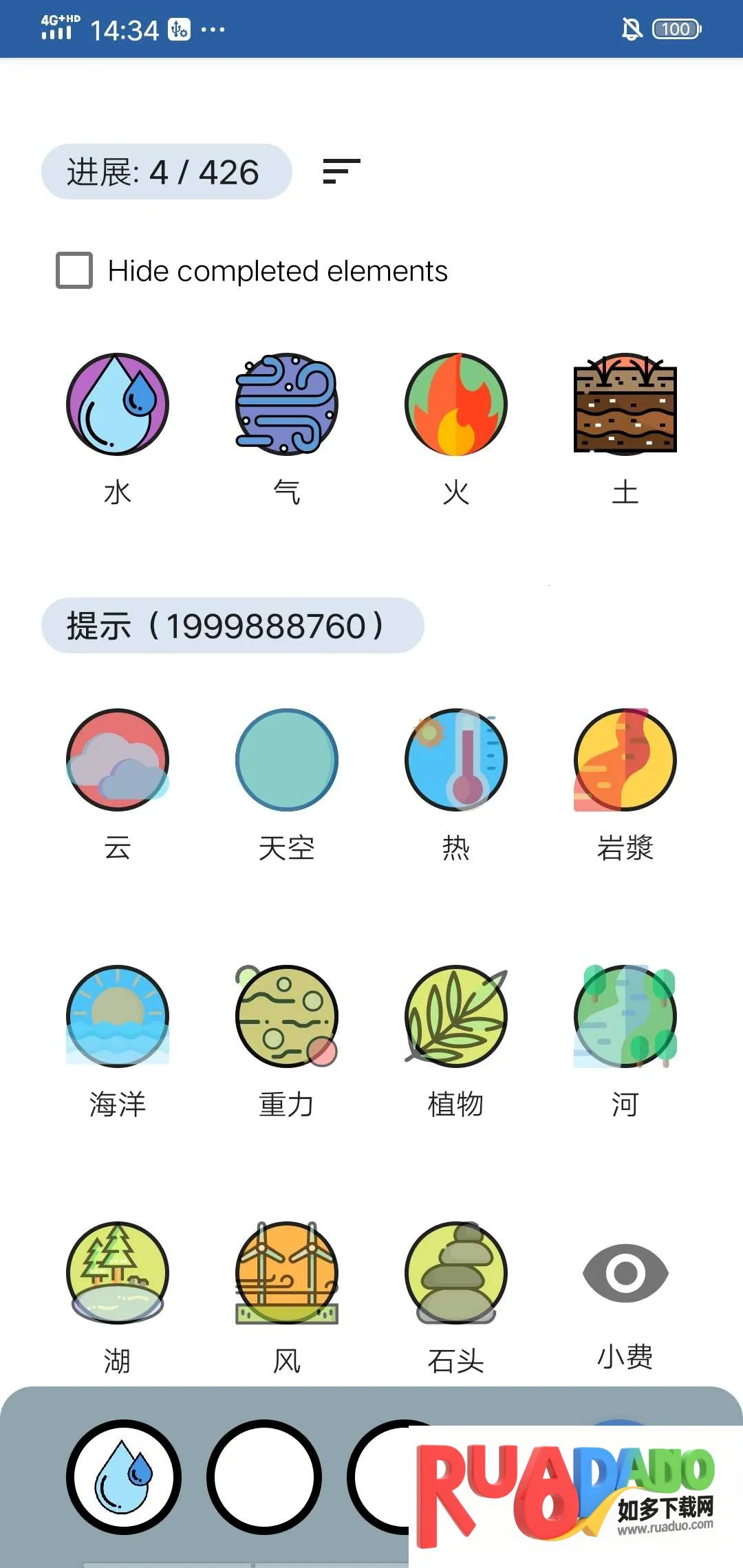Choose the 石头 stone hint element

click(x=456, y=1273)
